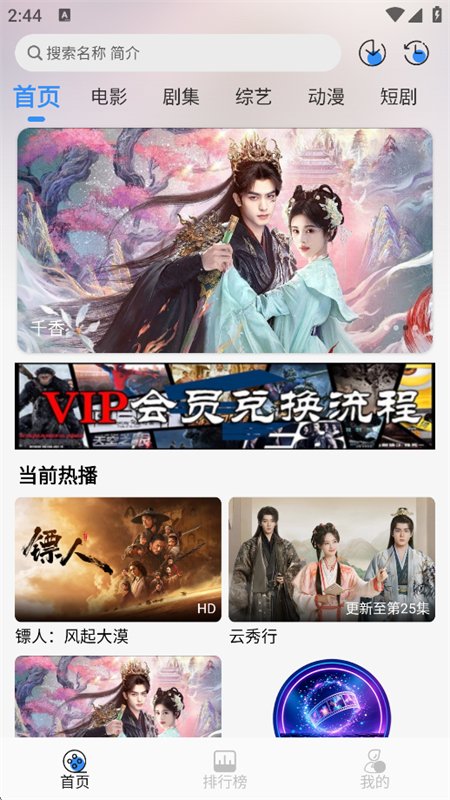The image size is (450, 800).
Task: Open the watch history icon
Action: tap(416, 53)
